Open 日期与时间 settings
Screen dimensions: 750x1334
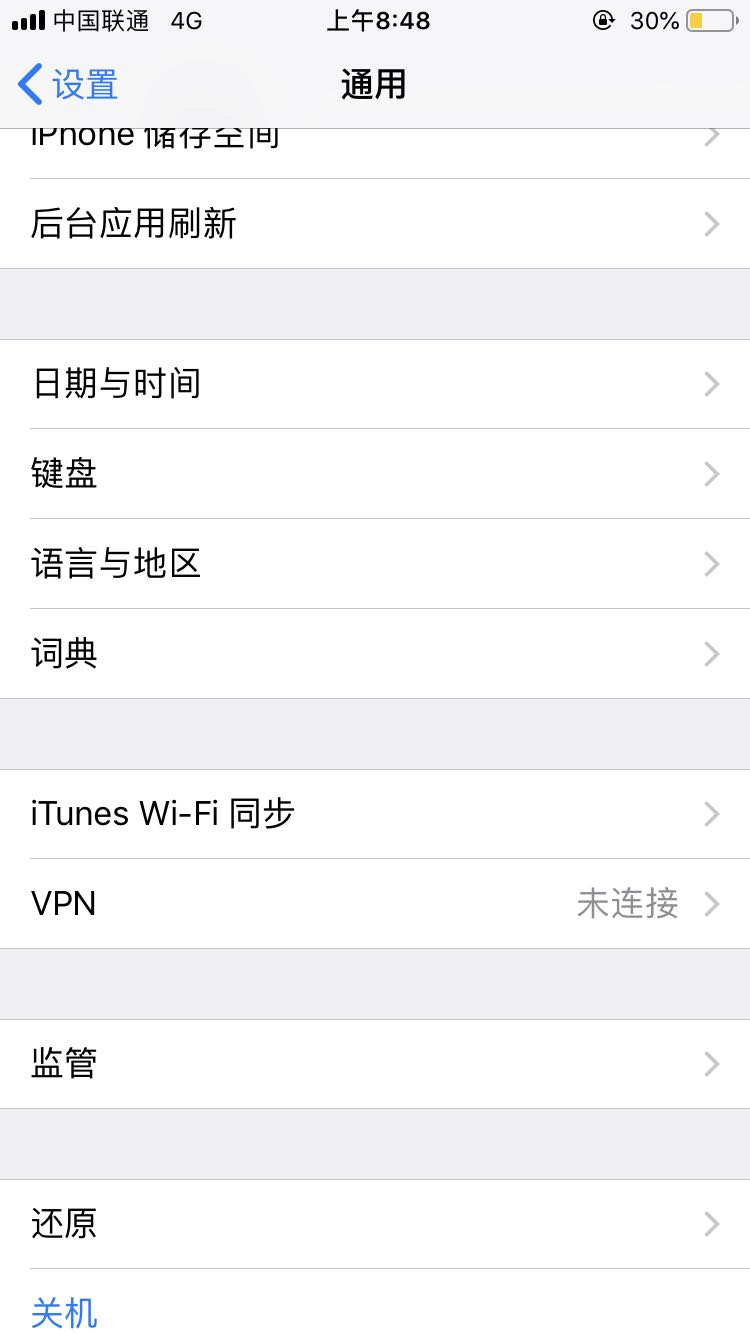click(375, 384)
